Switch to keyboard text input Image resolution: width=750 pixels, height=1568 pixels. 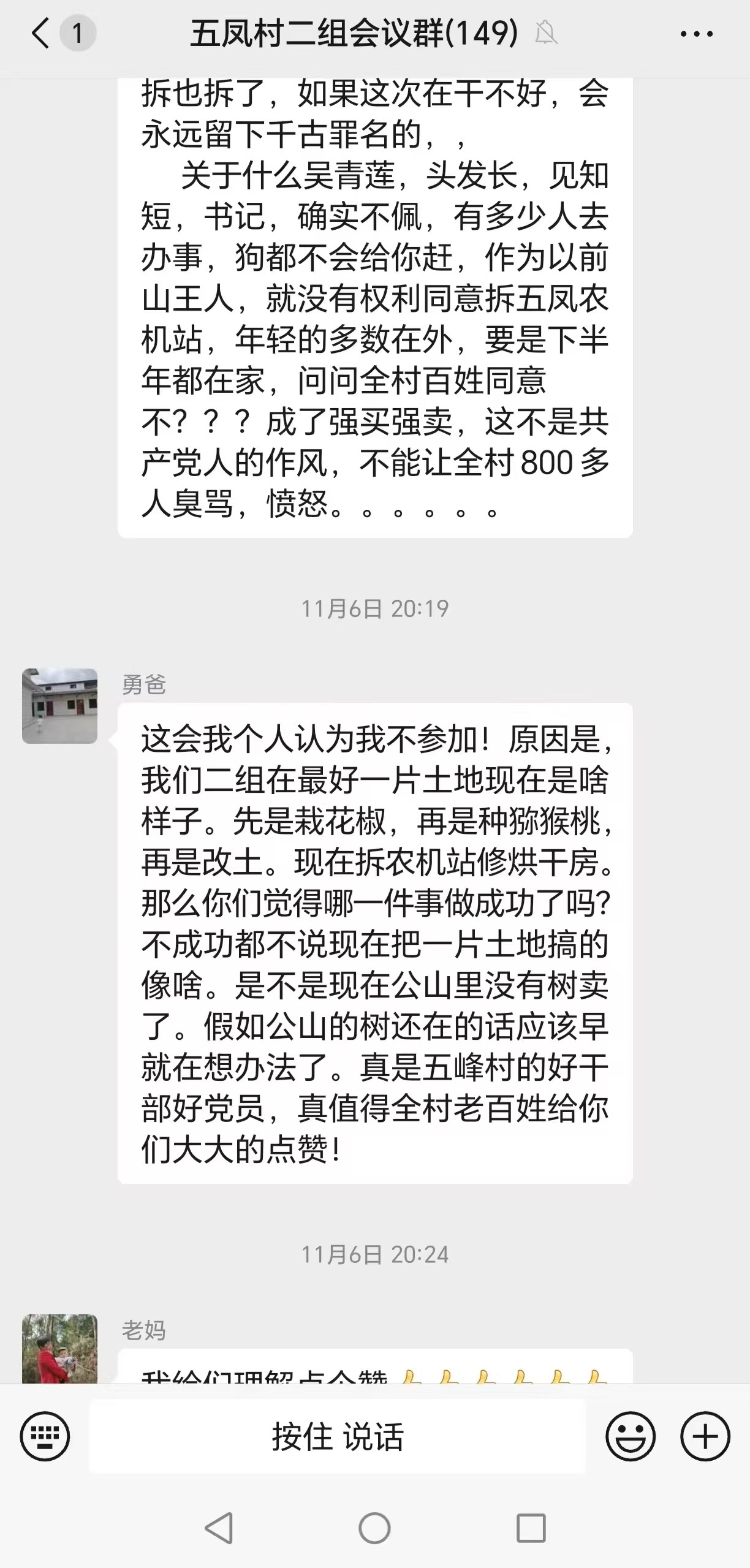pos(45,1436)
